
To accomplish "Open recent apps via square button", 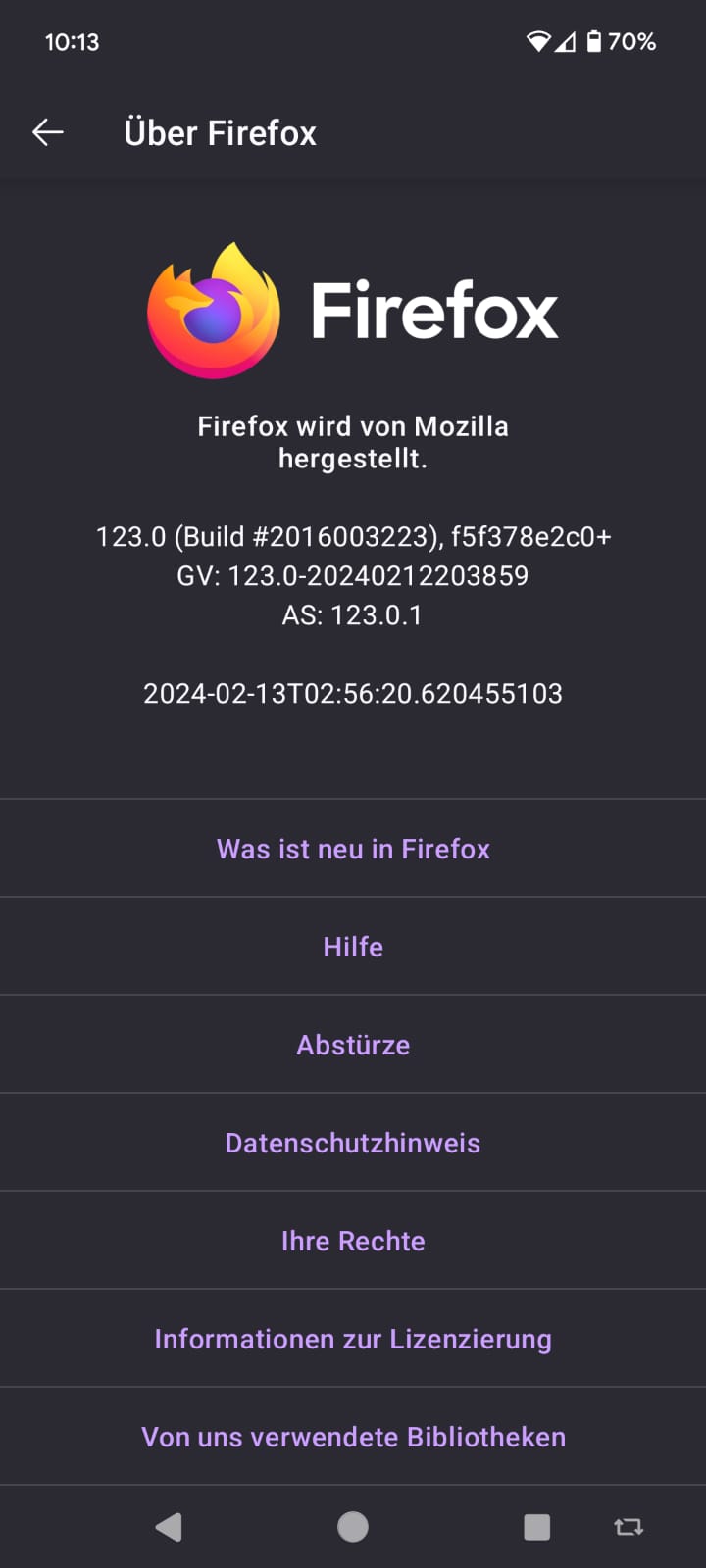I will tap(536, 1527).
